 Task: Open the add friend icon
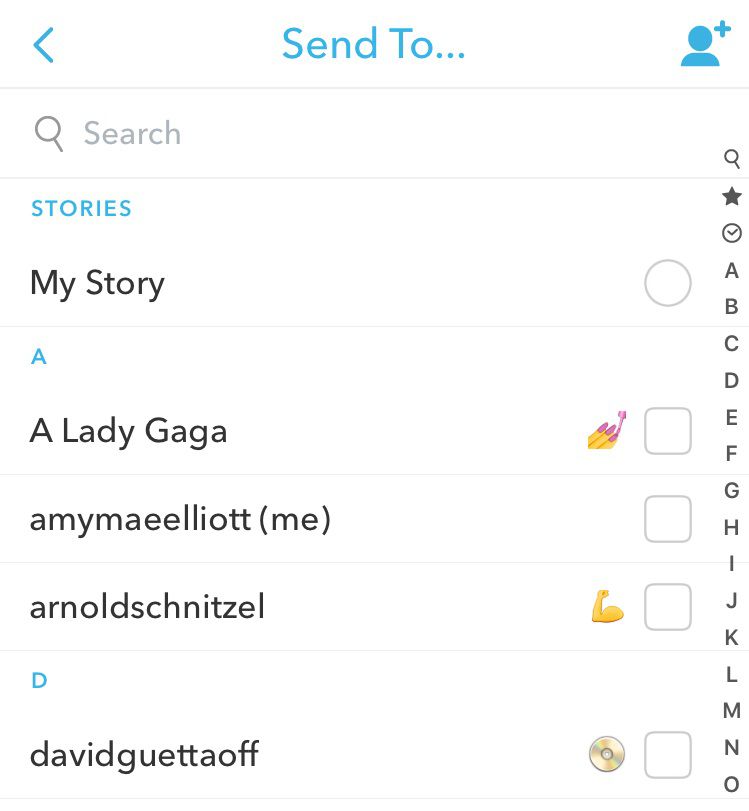[x=705, y=45]
